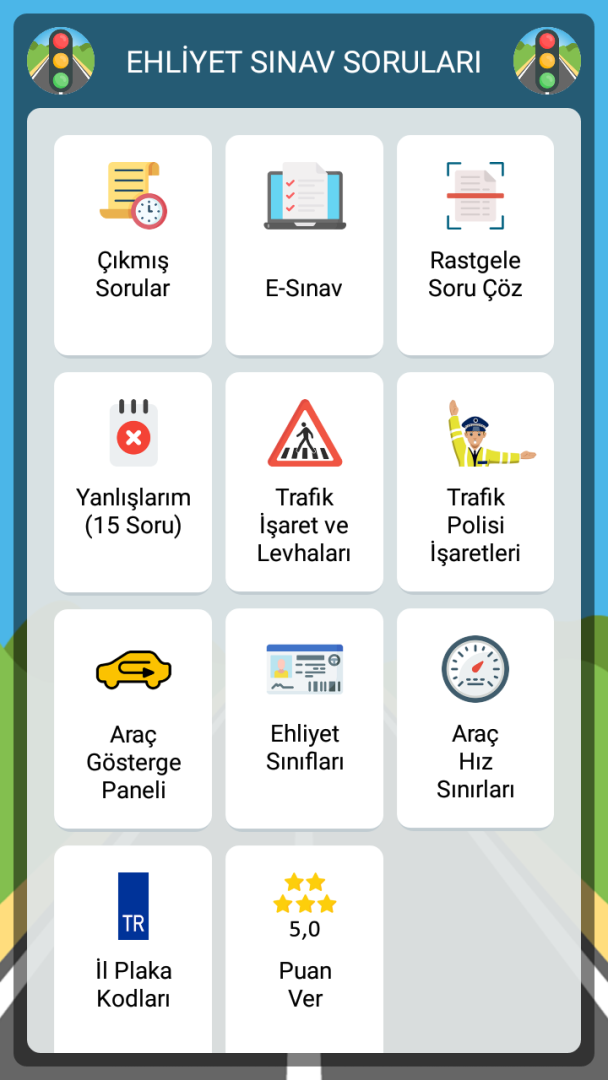Browse Trafik Polisi İşaretleri
The height and width of the screenshot is (1080, 608).
[x=475, y=482]
